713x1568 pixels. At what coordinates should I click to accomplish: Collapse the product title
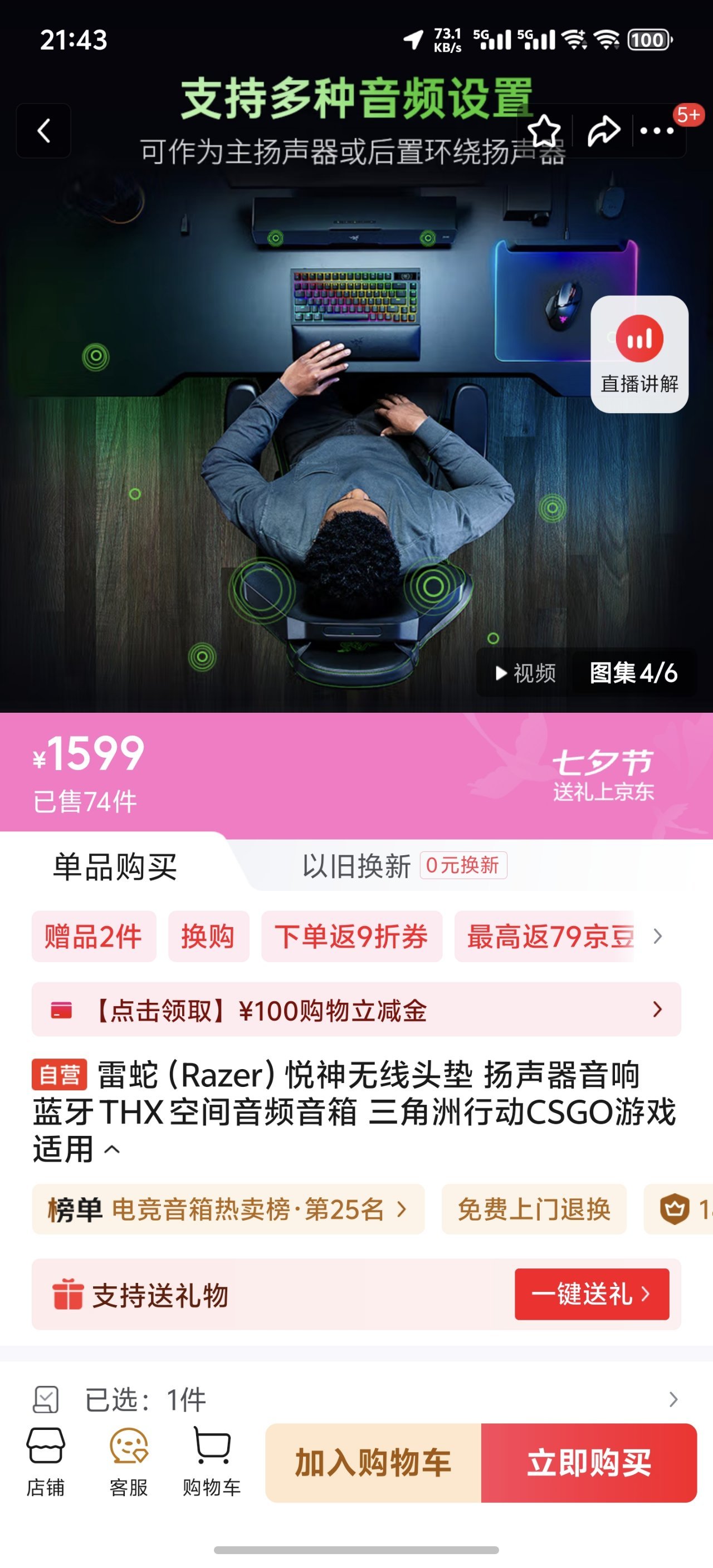coord(112,1149)
